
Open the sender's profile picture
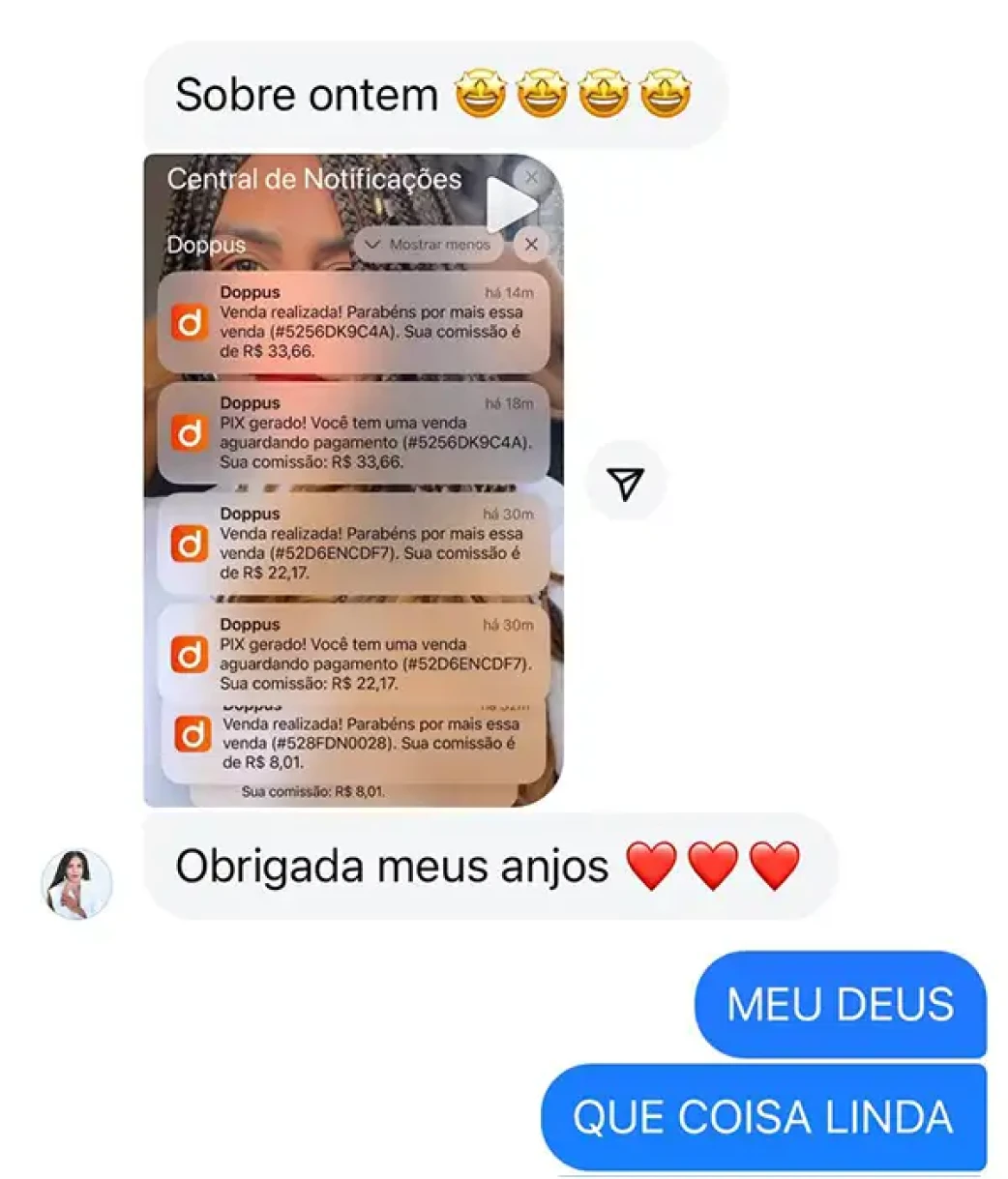click(x=76, y=884)
